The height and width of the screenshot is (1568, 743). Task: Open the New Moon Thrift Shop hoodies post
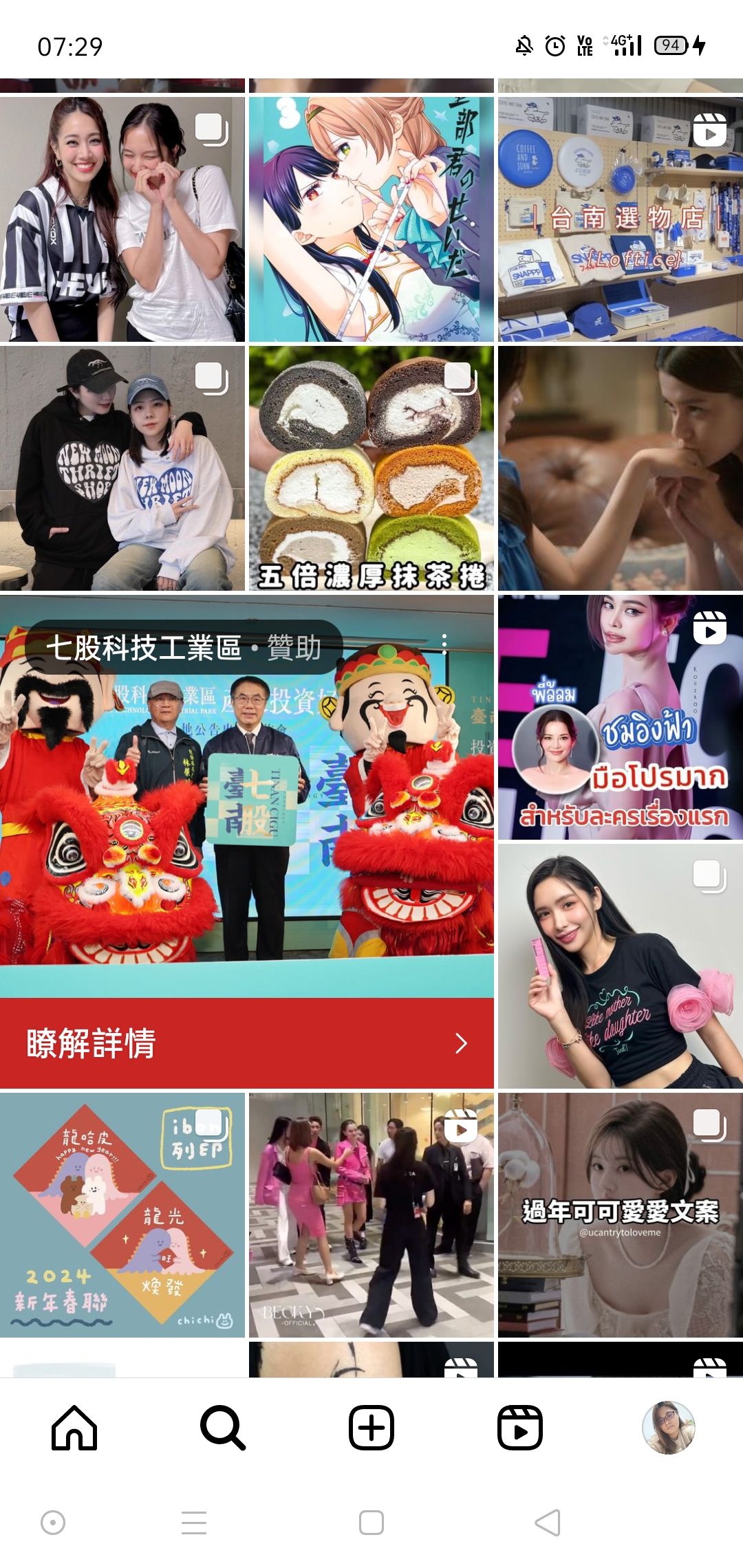122,468
